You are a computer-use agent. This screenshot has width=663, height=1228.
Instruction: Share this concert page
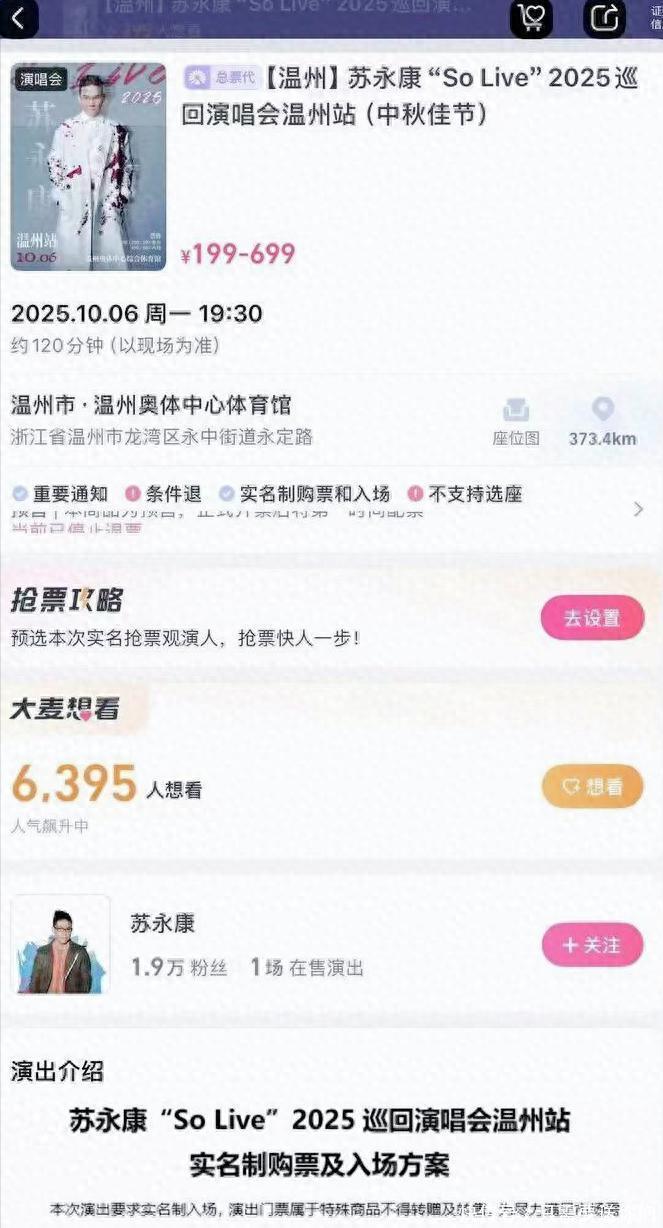click(604, 18)
